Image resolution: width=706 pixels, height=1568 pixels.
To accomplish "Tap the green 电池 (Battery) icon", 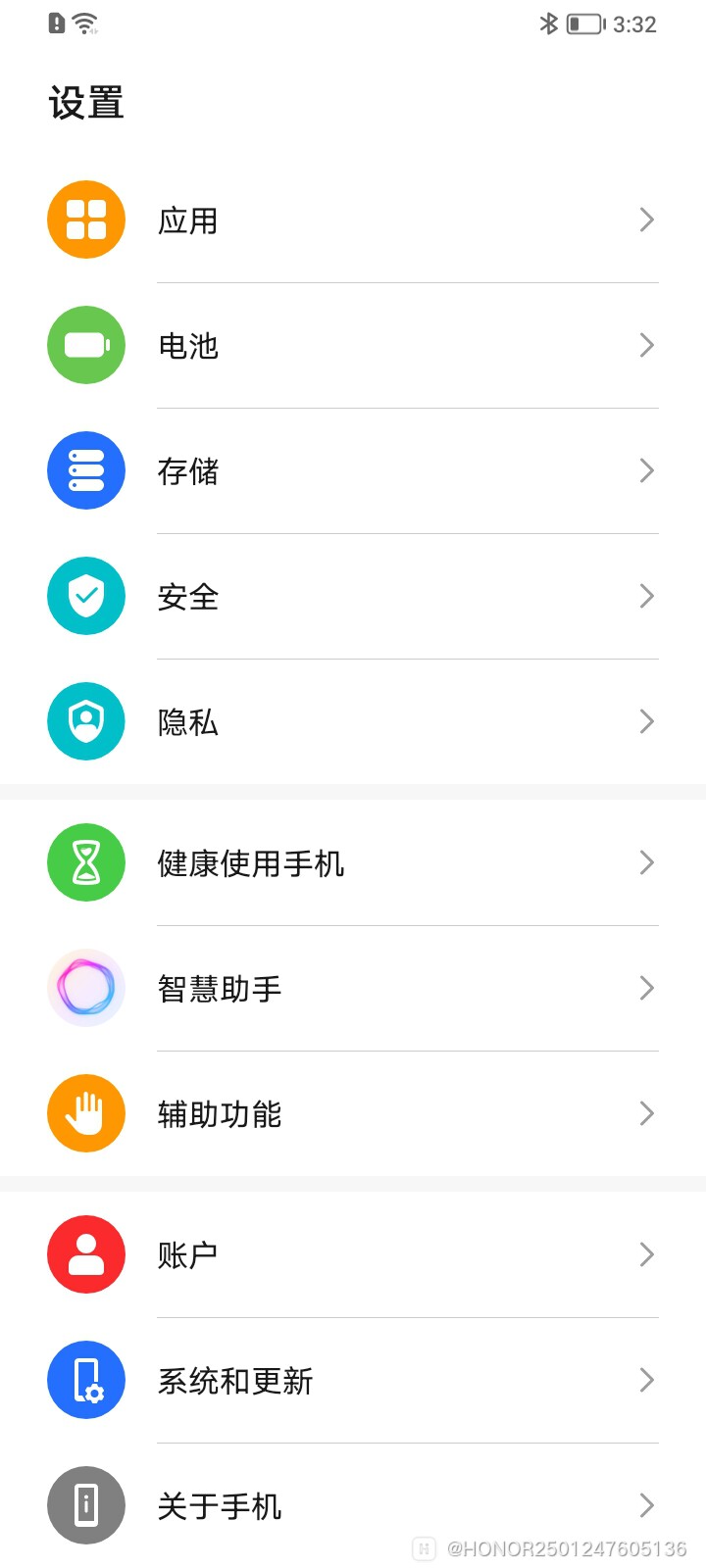I will [x=86, y=345].
